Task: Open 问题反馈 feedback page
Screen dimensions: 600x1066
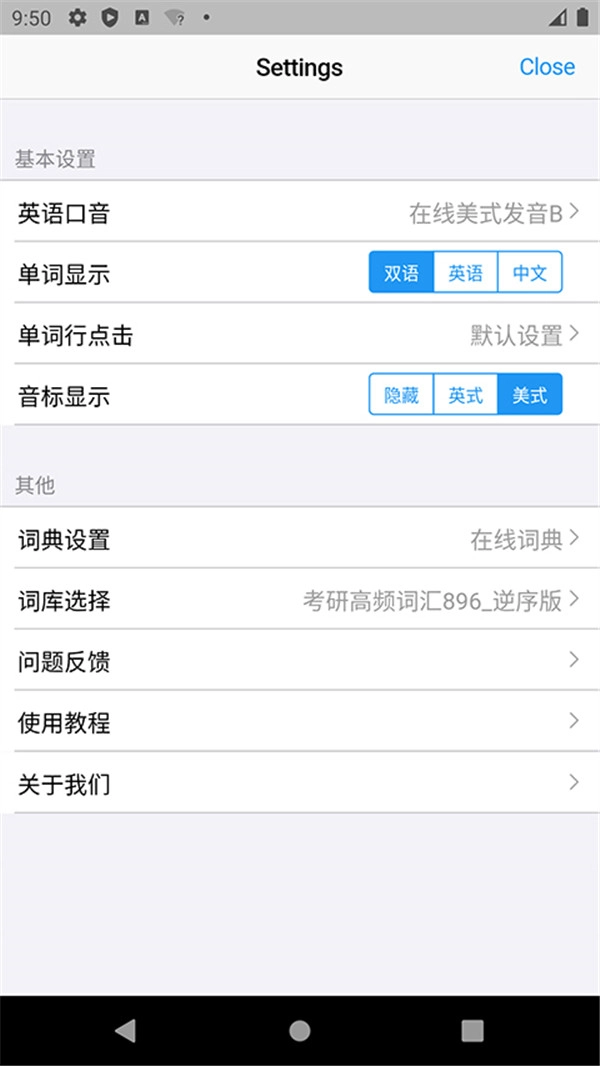Action: tap(300, 660)
